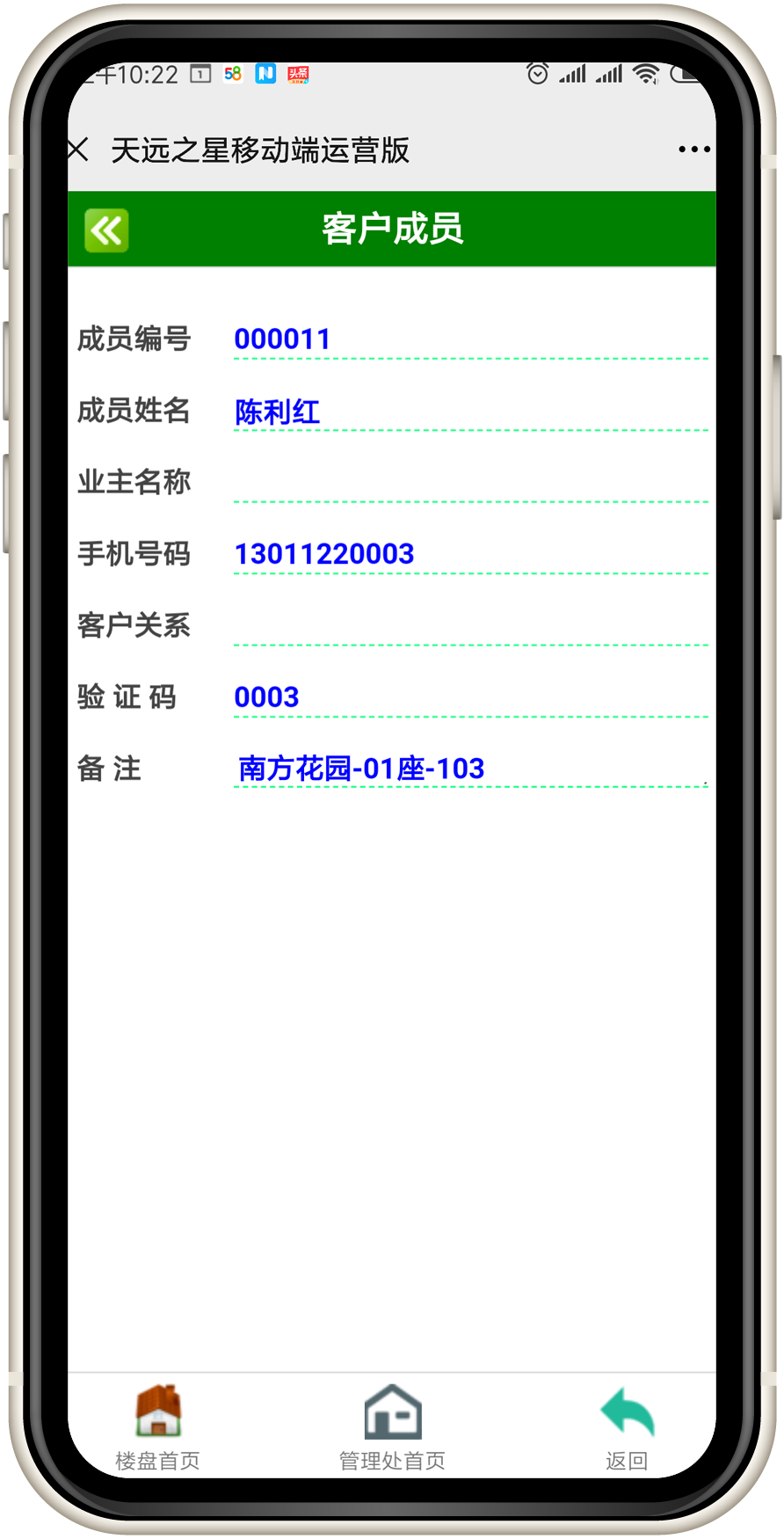Tap the green double-arrow back button
784x1539 pixels.
point(106,230)
